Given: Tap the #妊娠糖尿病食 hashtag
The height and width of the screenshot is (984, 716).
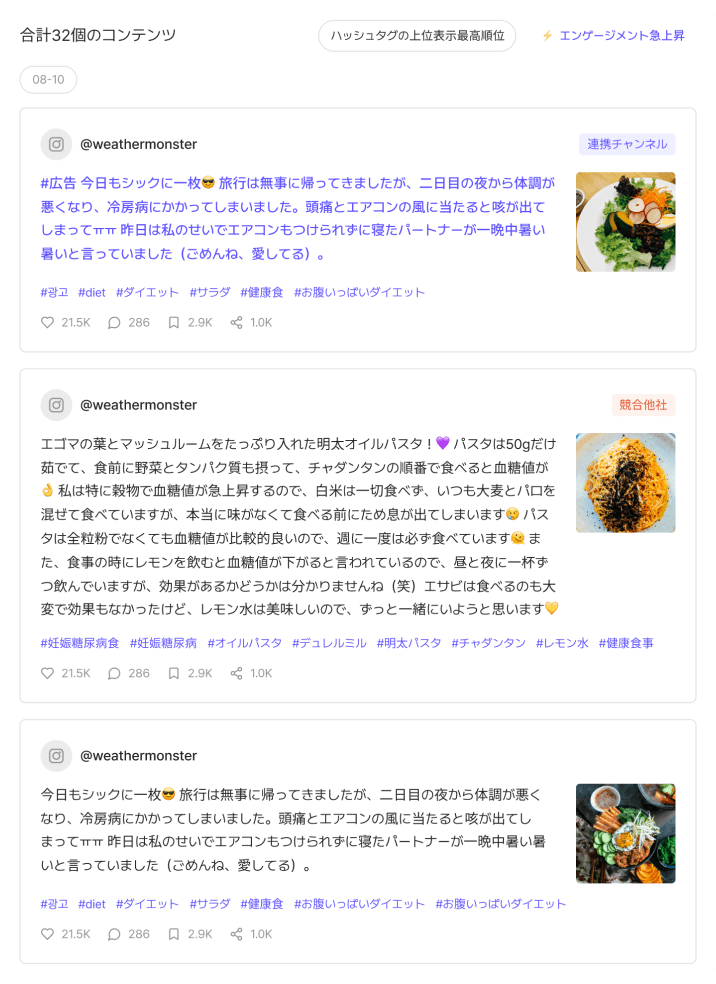Looking at the screenshot, I should 80,643.
